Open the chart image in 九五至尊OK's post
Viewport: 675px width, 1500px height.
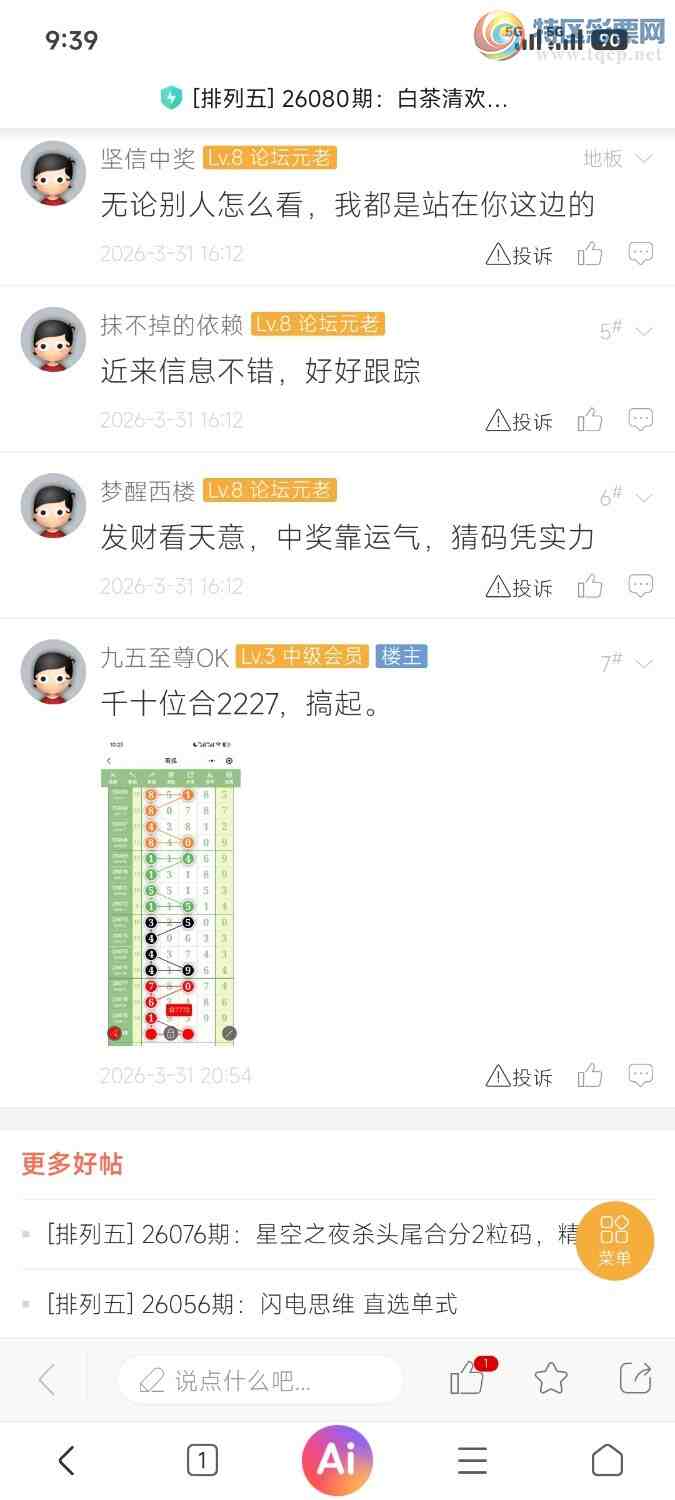[174, 893]
